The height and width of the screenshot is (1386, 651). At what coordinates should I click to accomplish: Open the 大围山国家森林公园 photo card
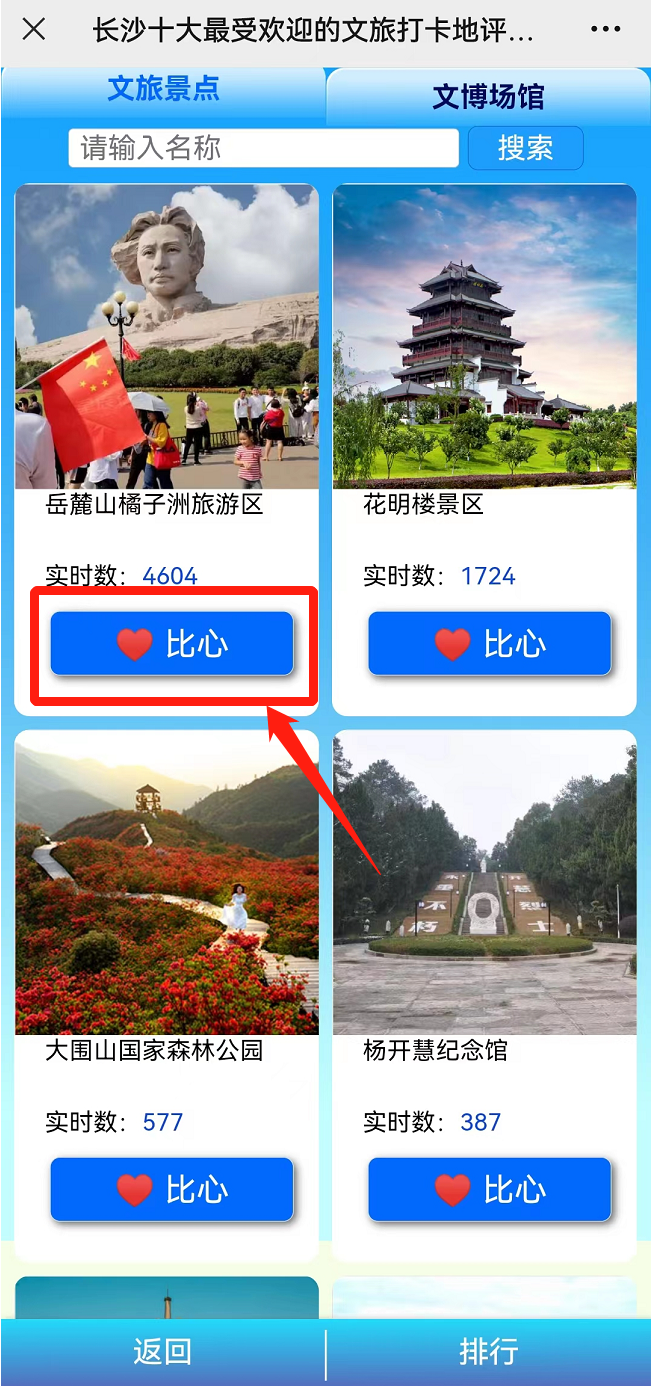click(x=167, y=883)
